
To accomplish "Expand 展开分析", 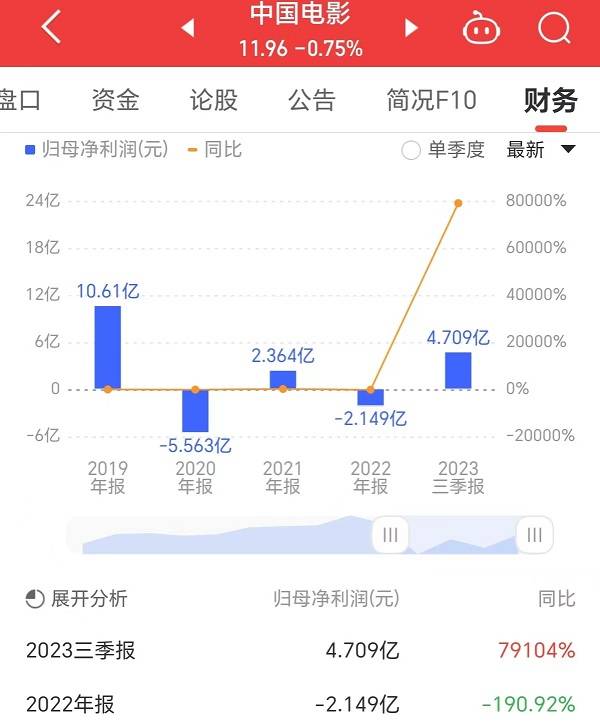I will click(x=77, y=598).
